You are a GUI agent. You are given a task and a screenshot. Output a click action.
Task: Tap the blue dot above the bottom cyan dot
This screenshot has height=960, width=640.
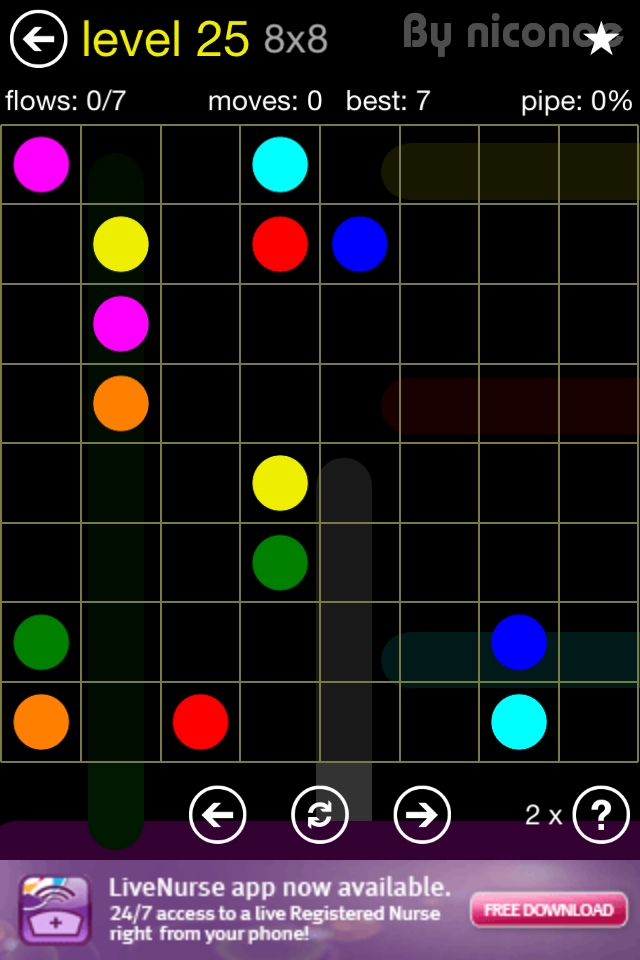[519, 642]
